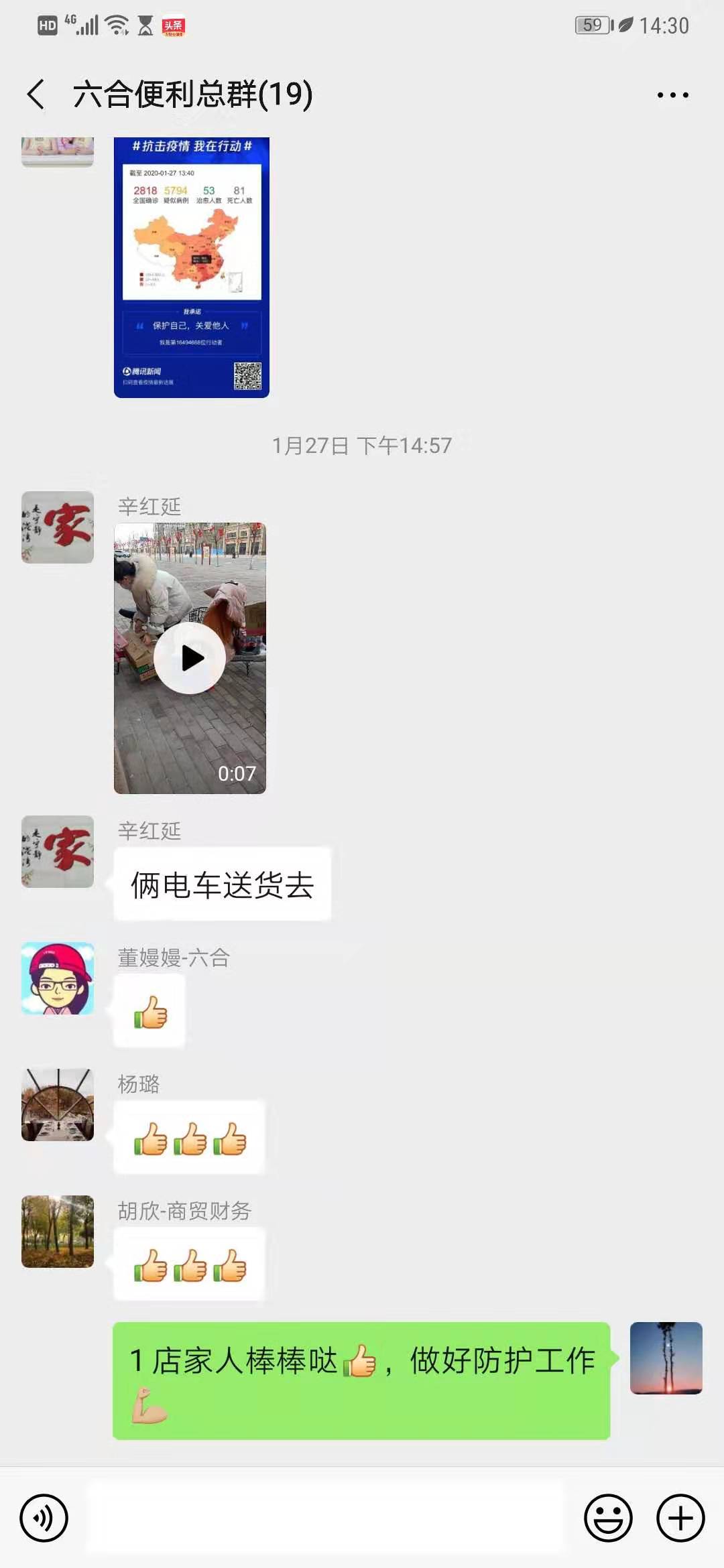Play 辛红延's 0:07 video

[x=190, y=658]
